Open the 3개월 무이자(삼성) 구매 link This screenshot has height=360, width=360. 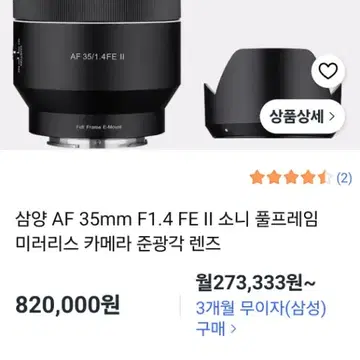(x=261, y=319)
